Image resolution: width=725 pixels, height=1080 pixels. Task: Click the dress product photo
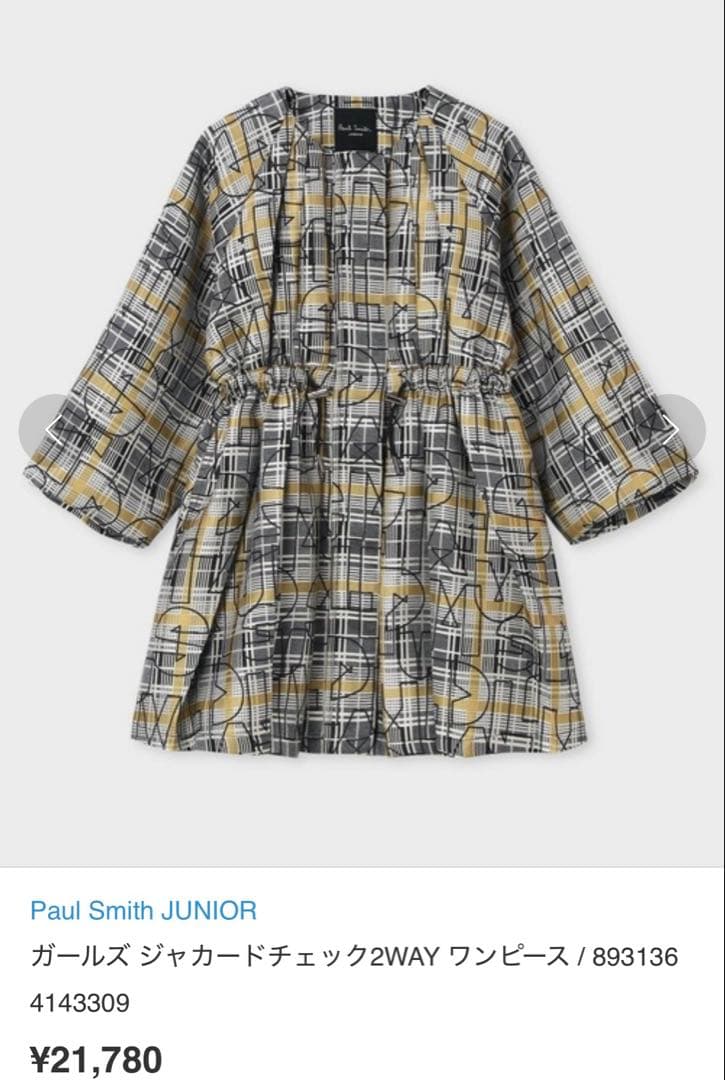(x=360, y=430)
